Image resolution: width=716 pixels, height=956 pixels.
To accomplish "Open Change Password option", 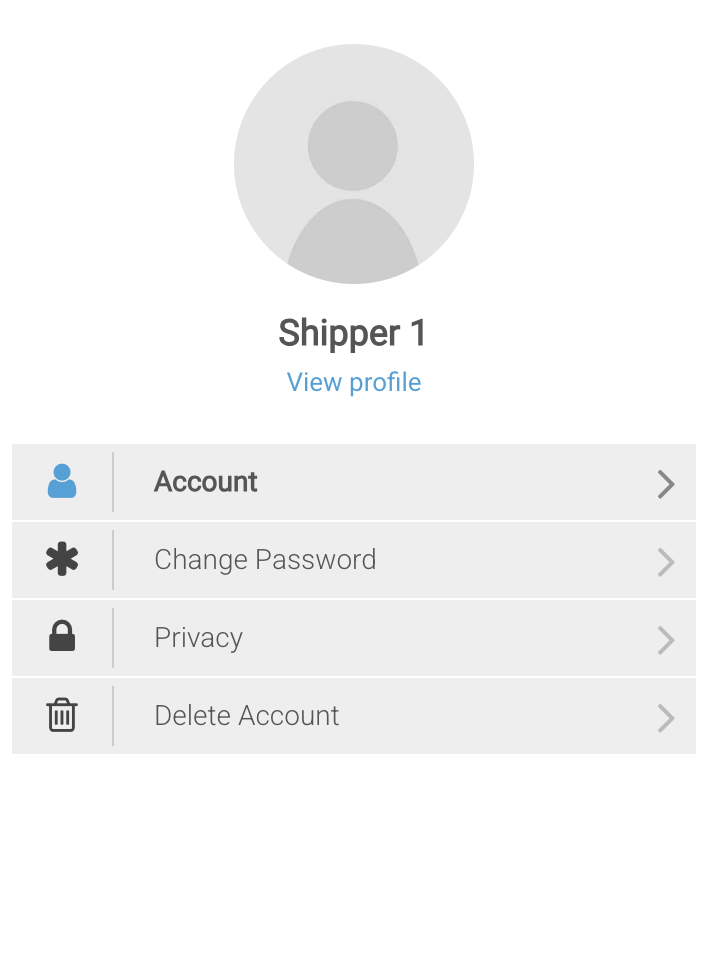I will (353, 560).
